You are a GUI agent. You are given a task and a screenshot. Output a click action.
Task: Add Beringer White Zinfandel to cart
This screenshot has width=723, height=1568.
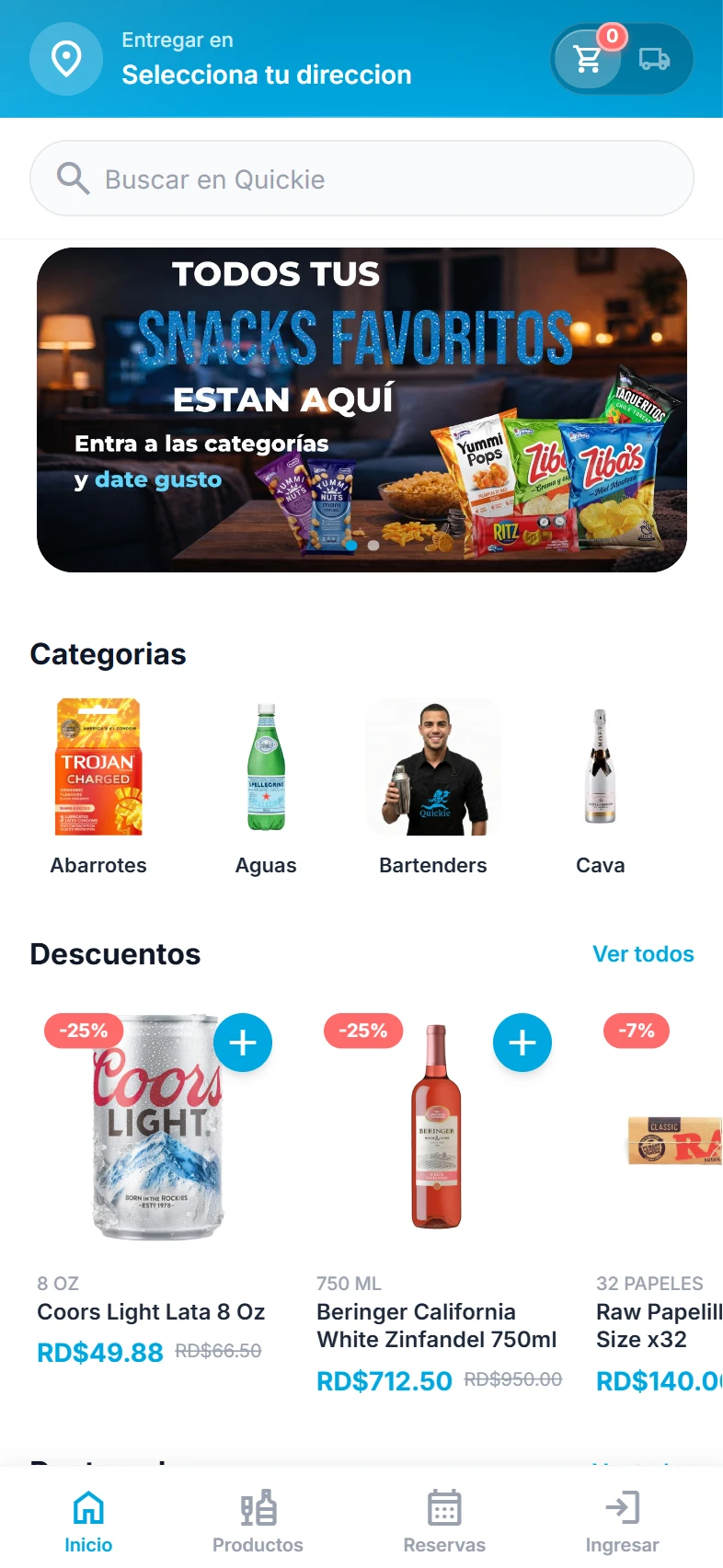[x=522, y=1043]
